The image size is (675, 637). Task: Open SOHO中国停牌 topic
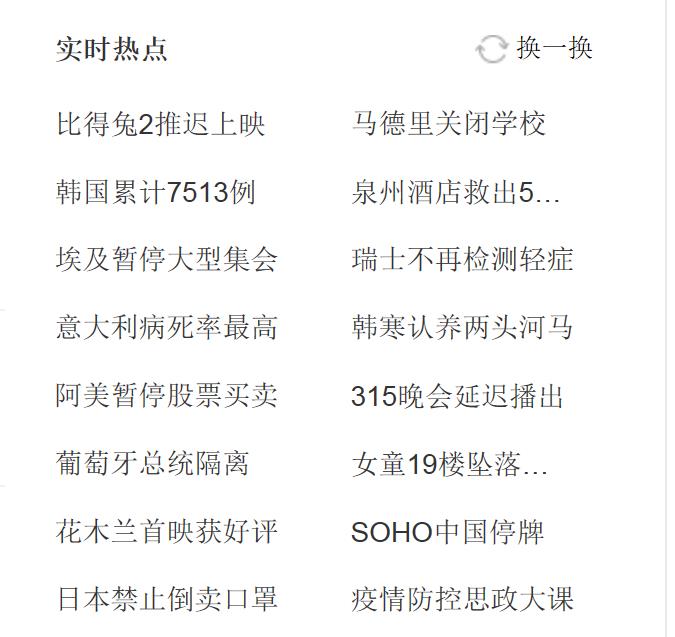pos(448,531)
